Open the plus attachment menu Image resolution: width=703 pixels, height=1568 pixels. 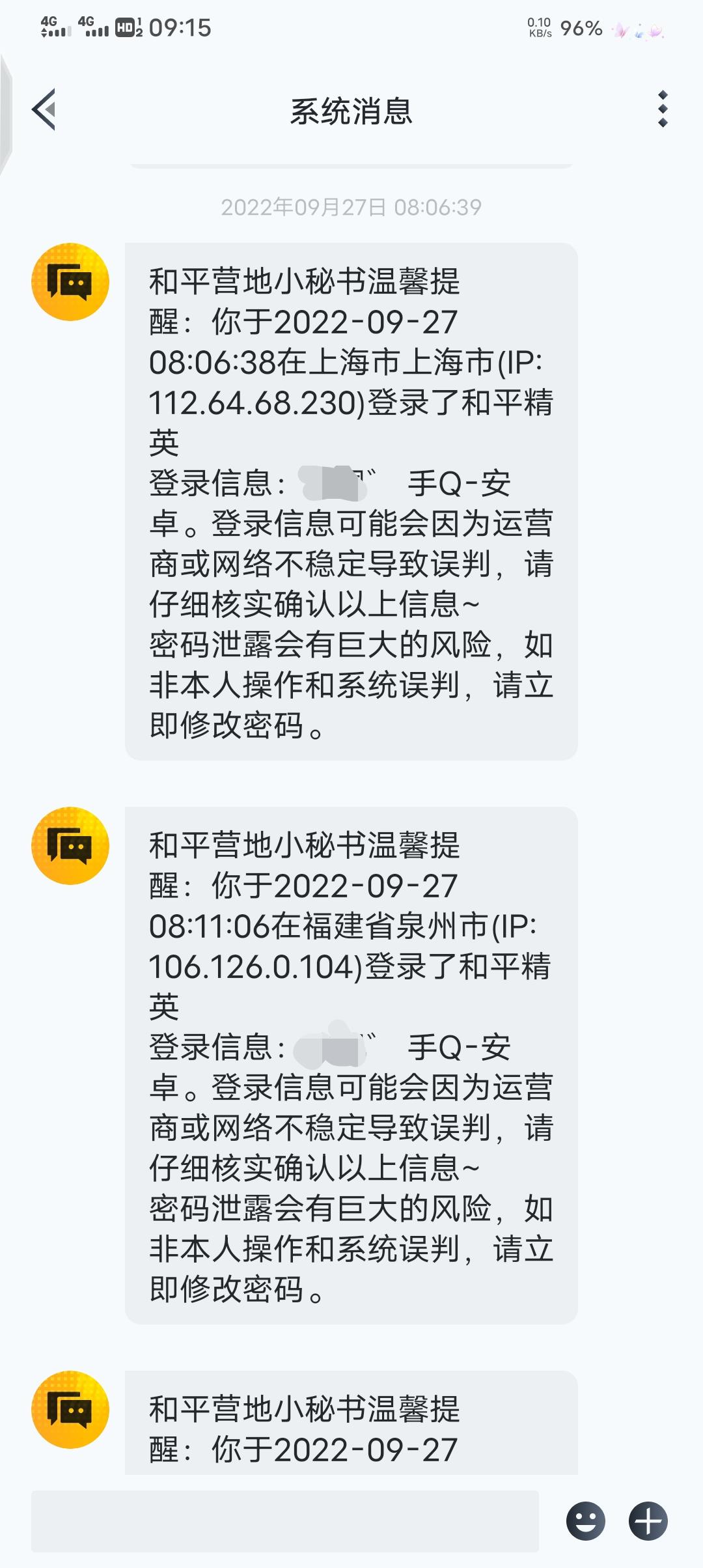point(648,1521)
